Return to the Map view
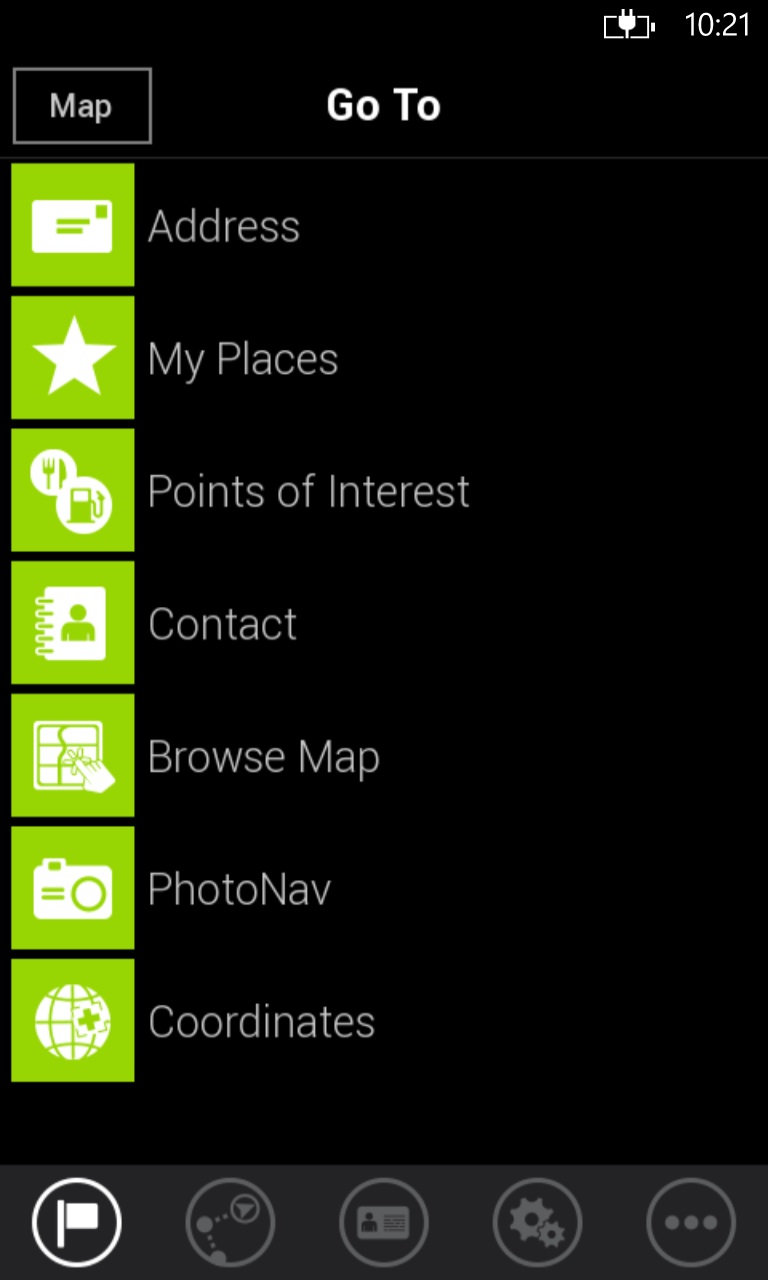768x1280 pixels. pyautogui.click(x=82, y=106)
